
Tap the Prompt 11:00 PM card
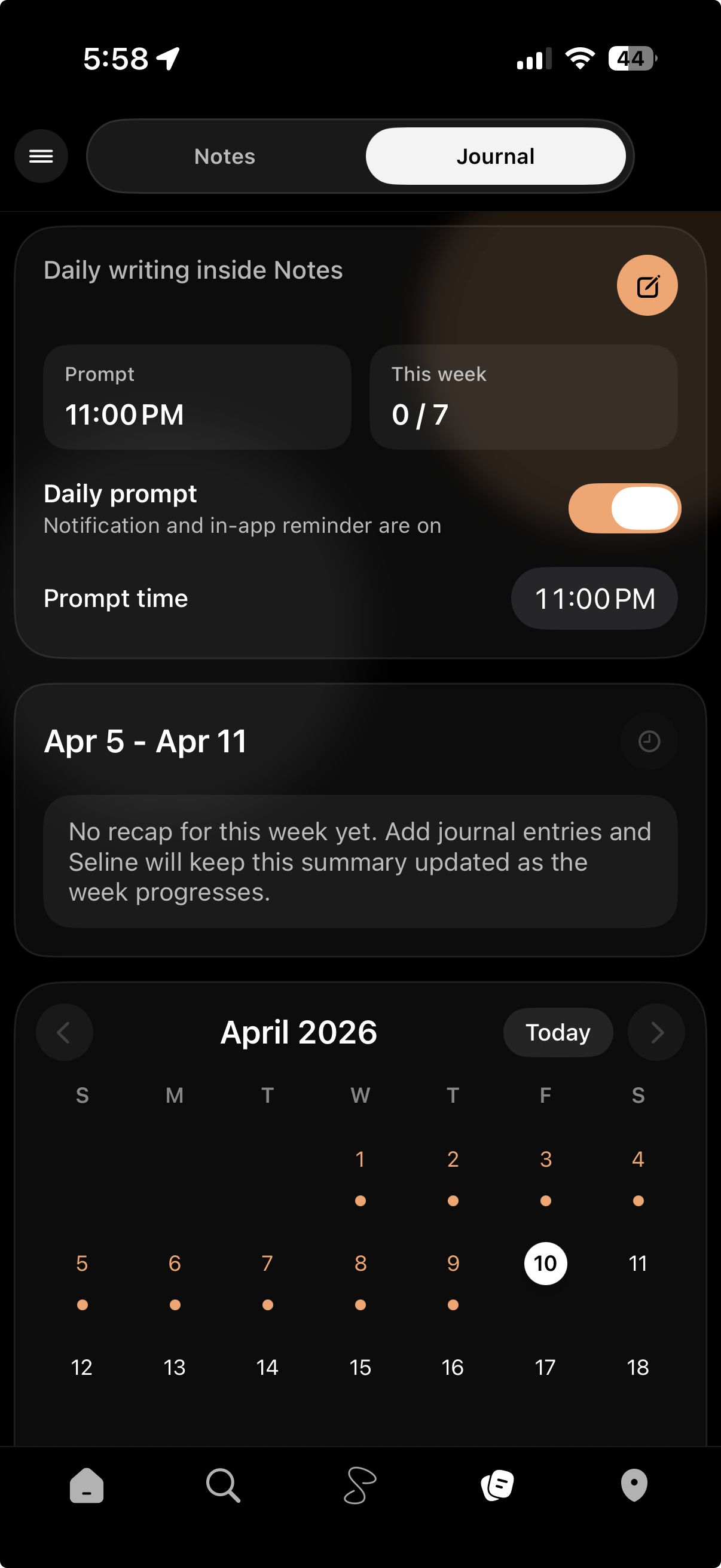(196, 397)
